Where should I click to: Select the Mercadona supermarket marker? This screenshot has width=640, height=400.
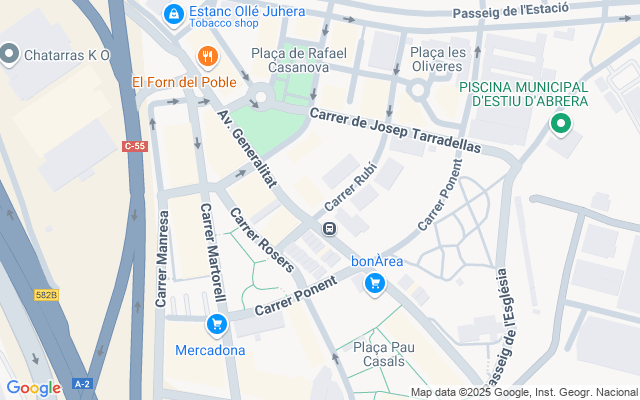click(216, 324)
